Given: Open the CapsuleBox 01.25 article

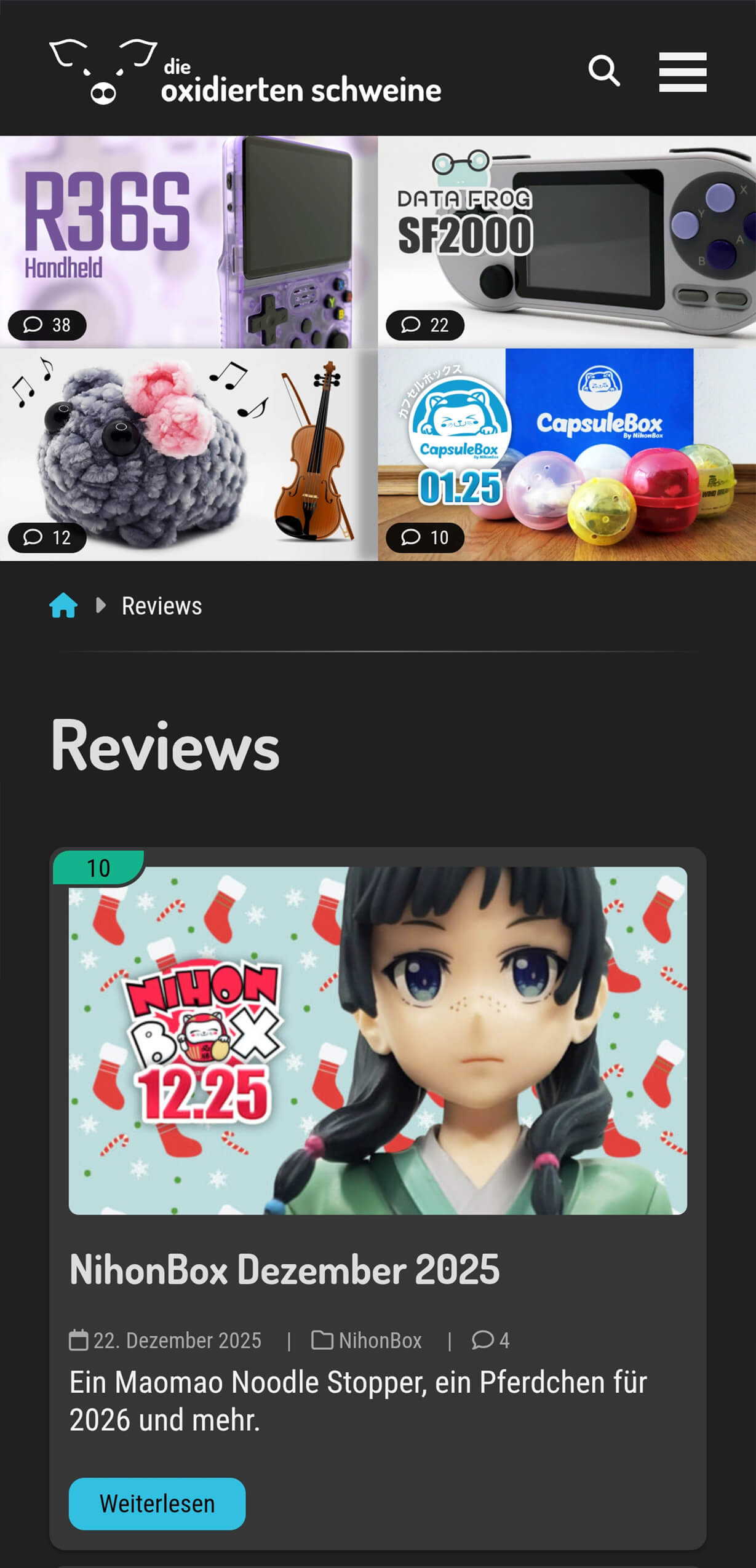Looking at the screenshot, I should [567, 454].
